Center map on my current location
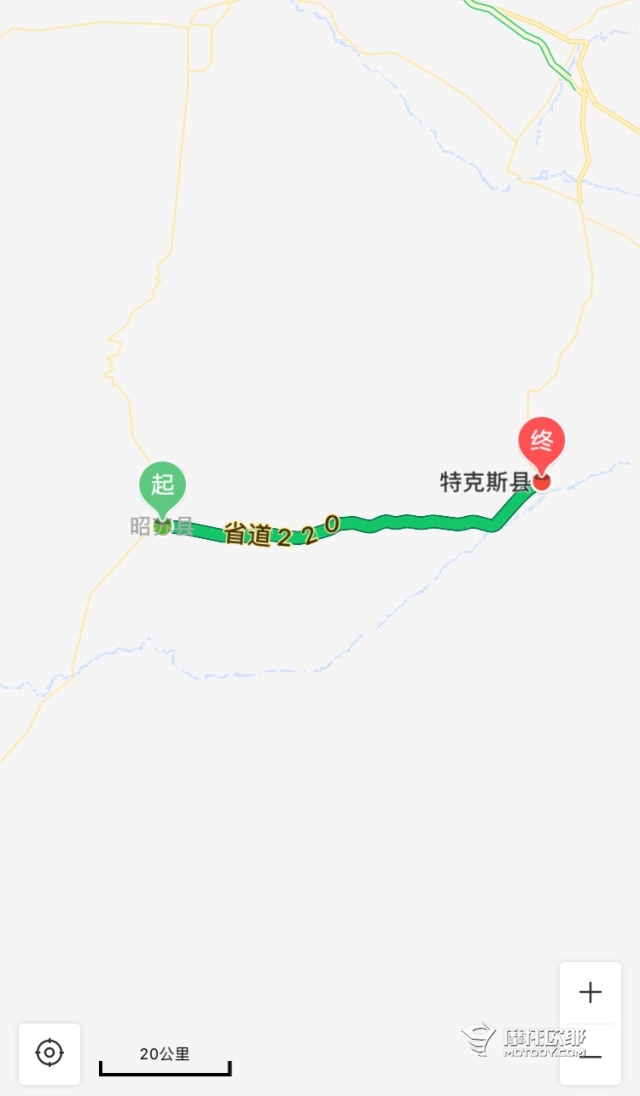640x1096 pixels. click(x=49, y=1053)
